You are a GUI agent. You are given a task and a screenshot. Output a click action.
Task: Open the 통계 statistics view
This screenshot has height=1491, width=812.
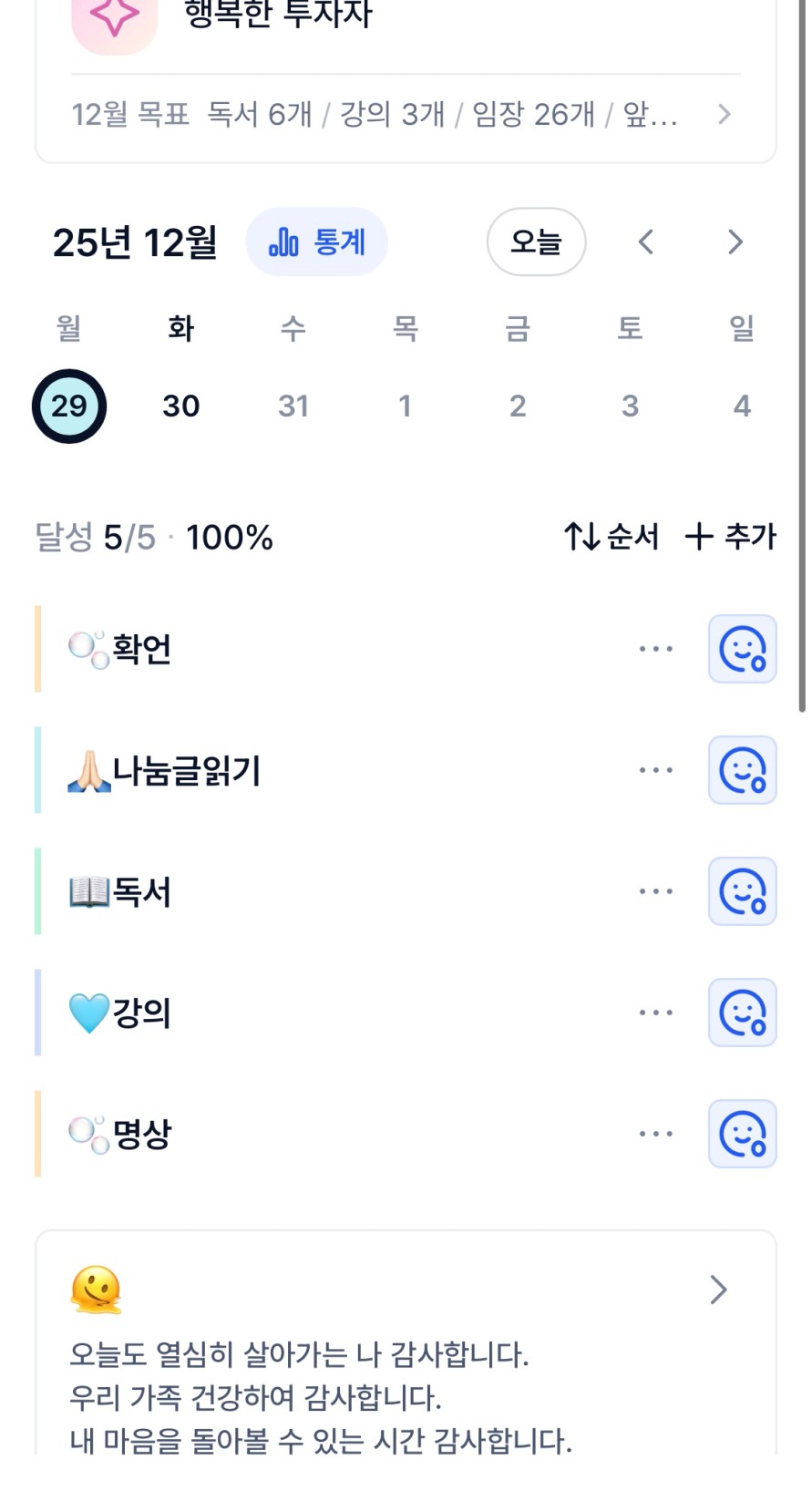[x=317, y=242]
